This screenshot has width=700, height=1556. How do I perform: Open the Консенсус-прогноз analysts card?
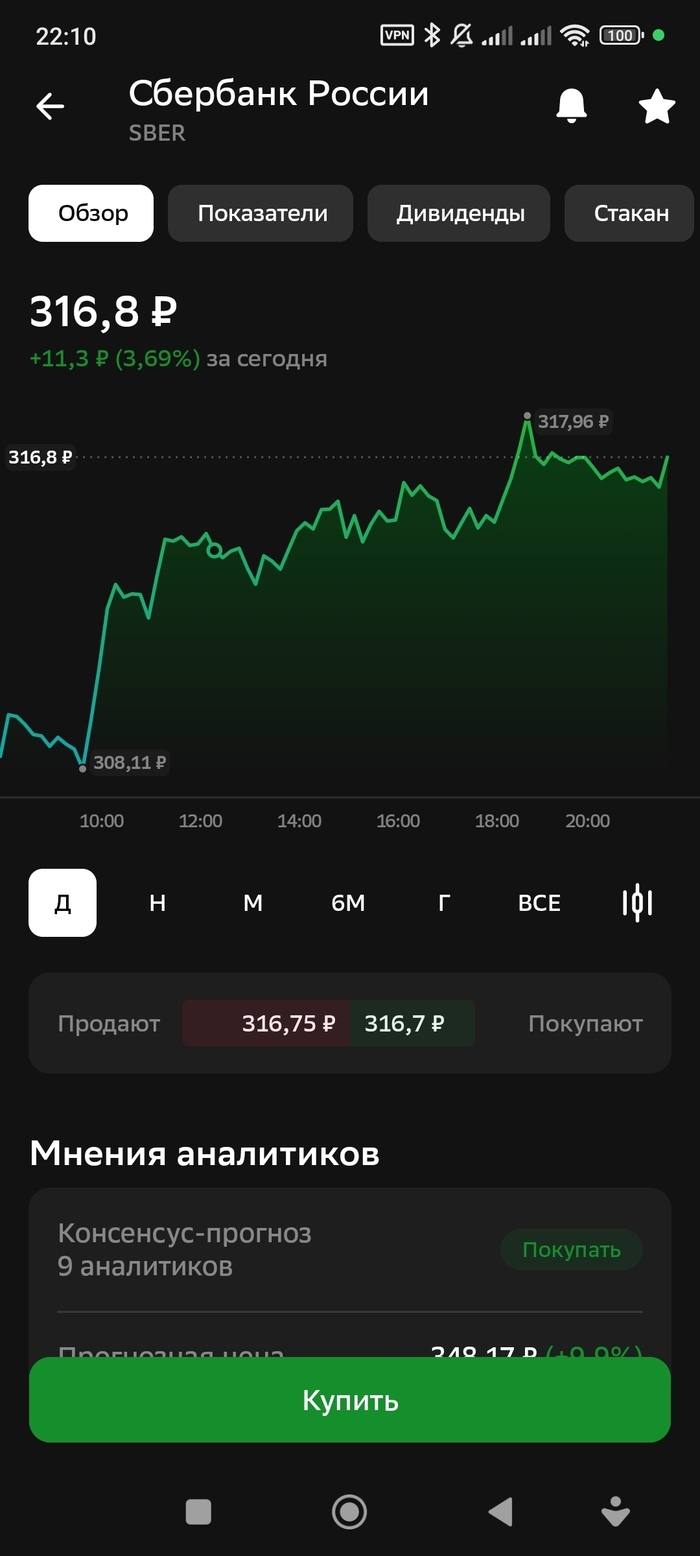pyautogui.click(x=350, y=1250)
